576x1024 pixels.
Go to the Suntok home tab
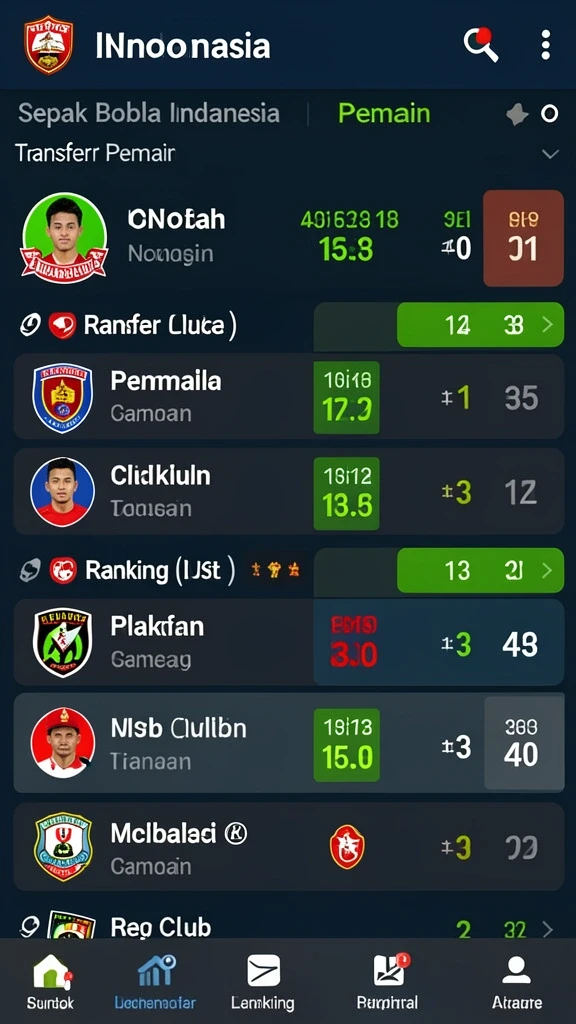point(51,982)
